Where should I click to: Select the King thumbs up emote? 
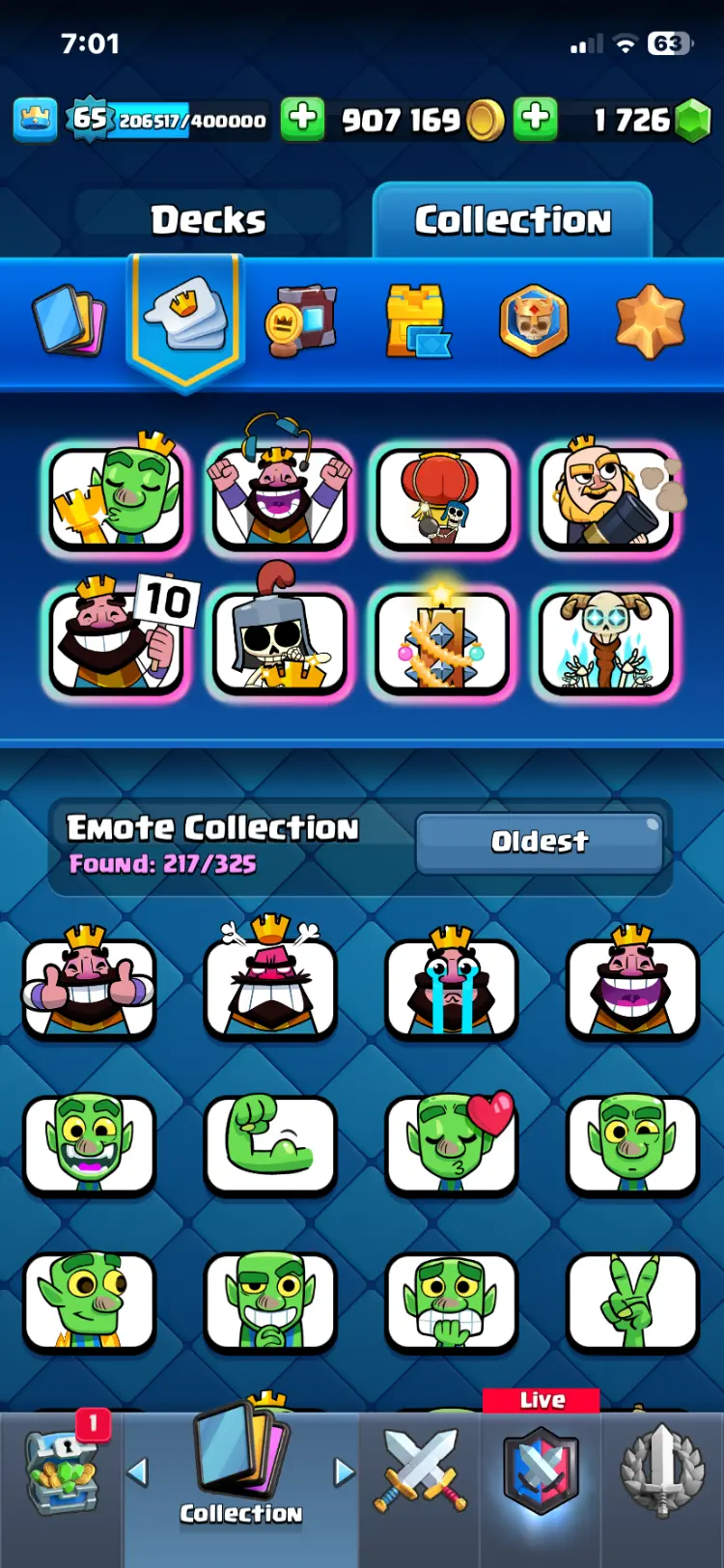[x=89, y=987]
